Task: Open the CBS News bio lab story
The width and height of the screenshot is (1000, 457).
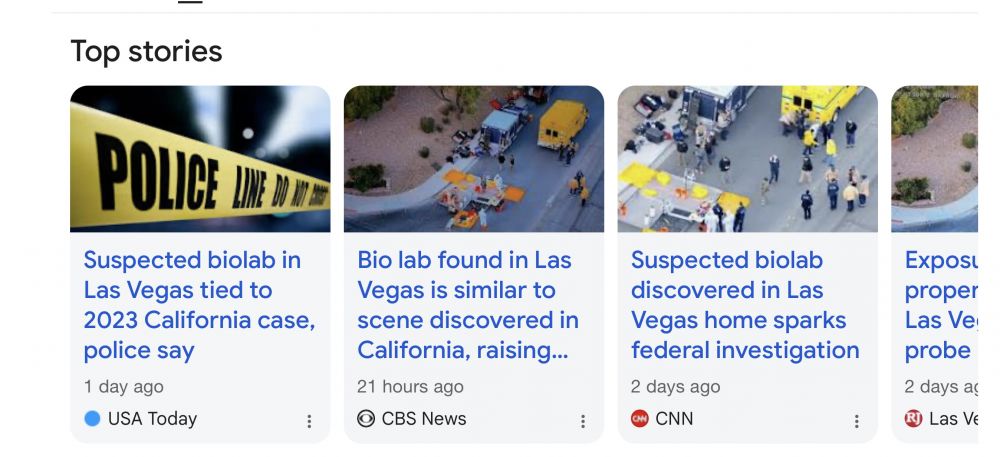Action: 468,304
